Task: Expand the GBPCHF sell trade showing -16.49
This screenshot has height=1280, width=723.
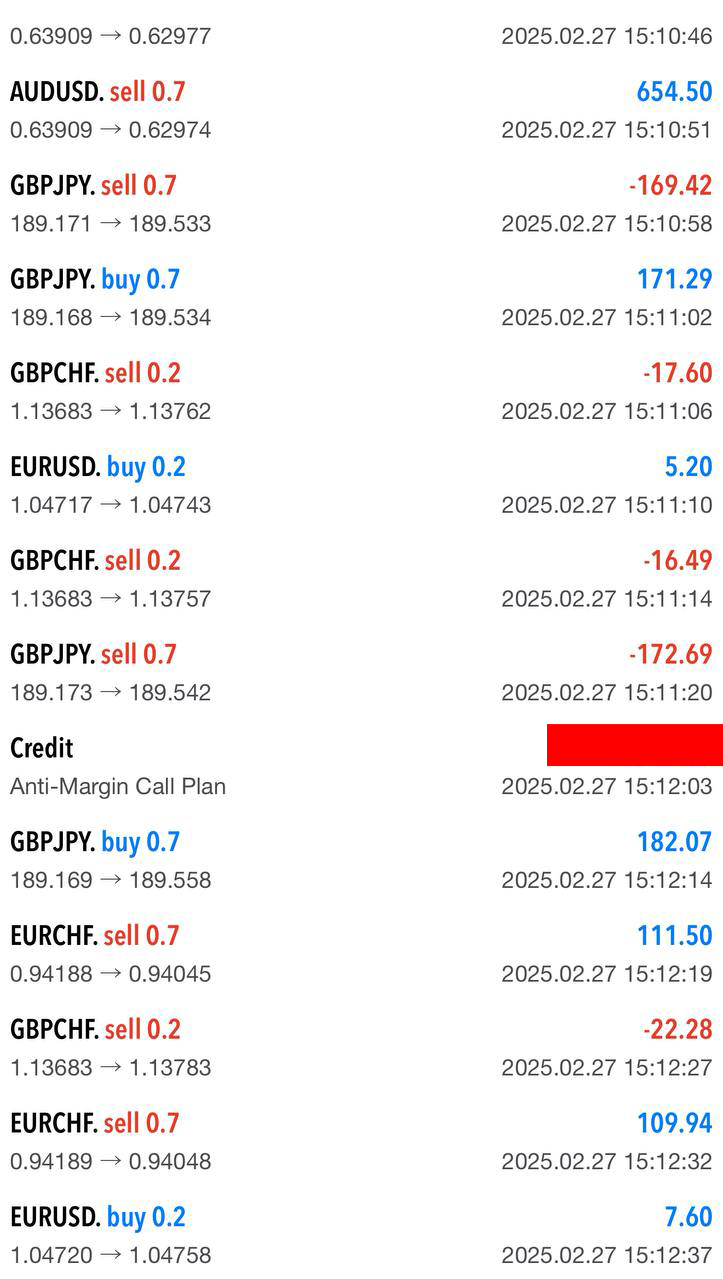Action: click(361, 580)
